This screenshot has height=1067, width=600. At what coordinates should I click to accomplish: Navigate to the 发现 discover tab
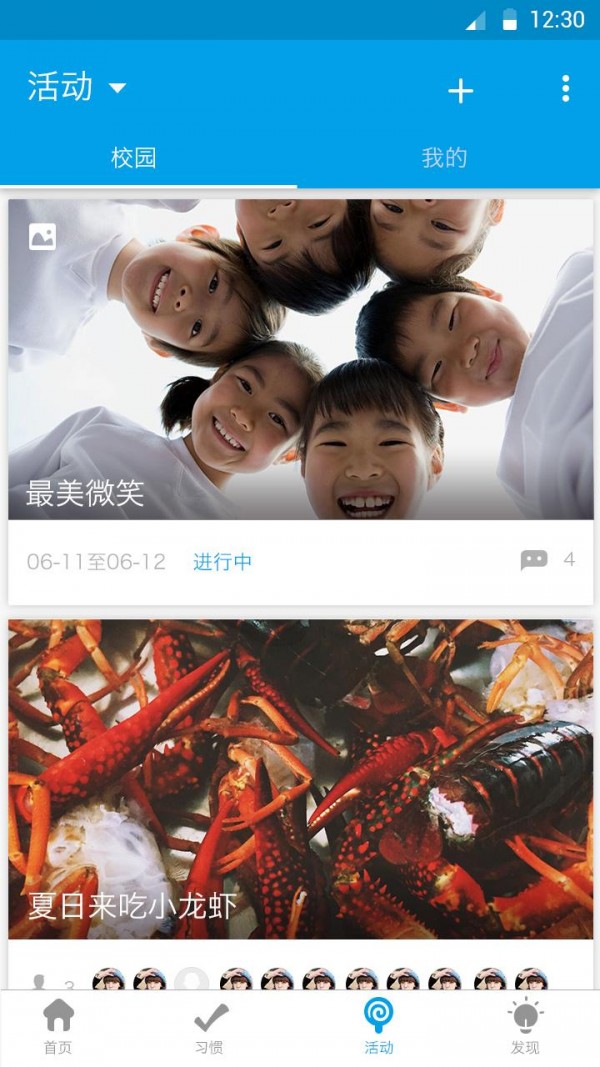525,1026
